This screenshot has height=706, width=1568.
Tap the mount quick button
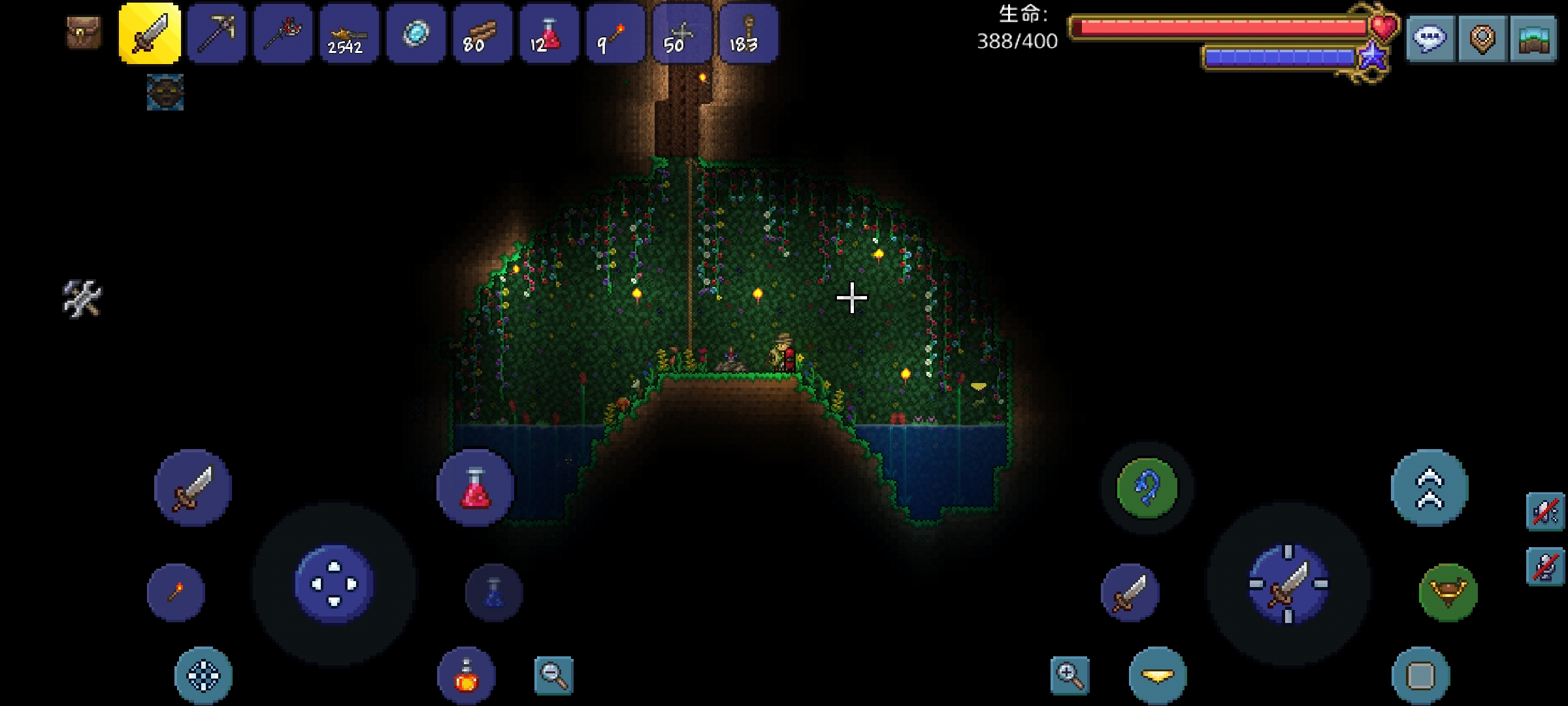1448,593
